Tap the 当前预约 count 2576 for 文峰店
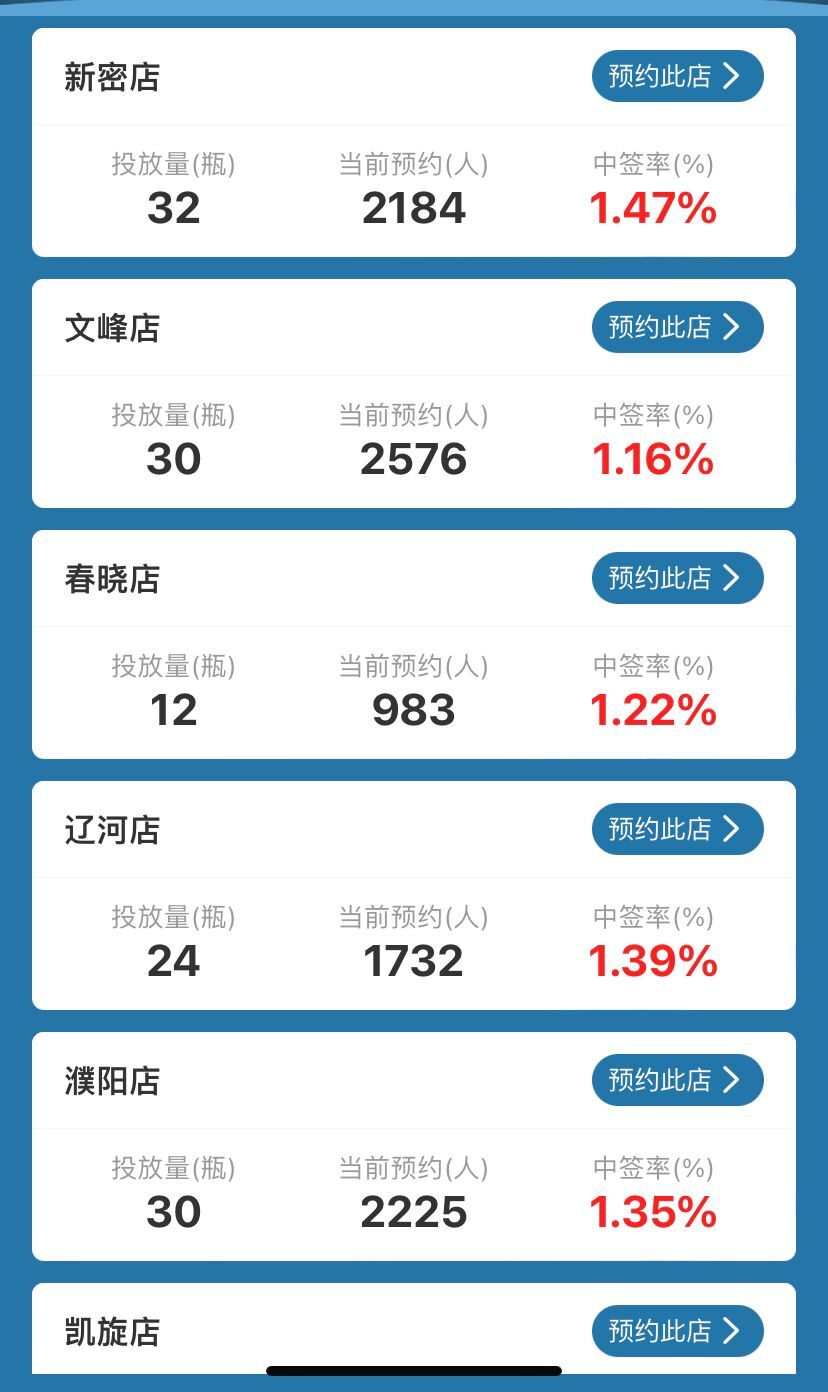The image size is (828, 1392). click(x=413, y=459)
